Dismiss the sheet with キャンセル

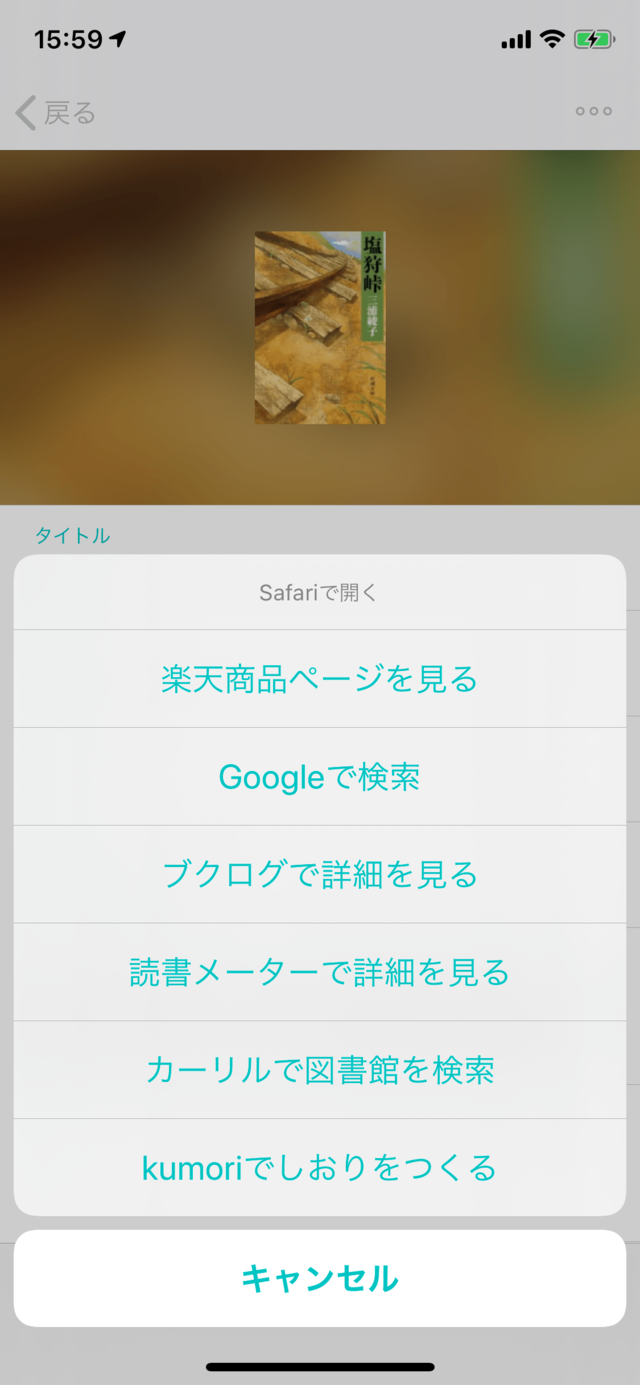[320, 1278]
